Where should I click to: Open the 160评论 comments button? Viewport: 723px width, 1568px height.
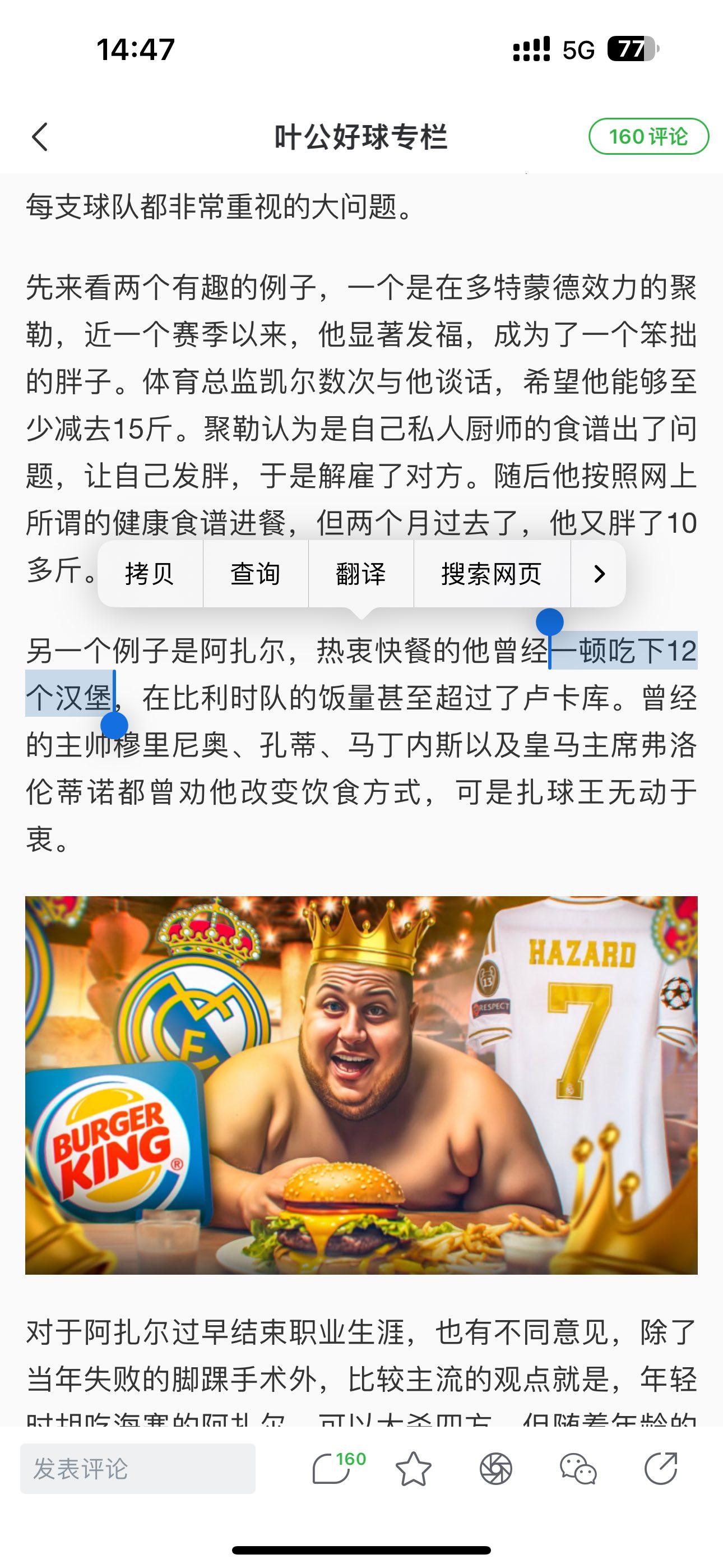pos(648,136)
